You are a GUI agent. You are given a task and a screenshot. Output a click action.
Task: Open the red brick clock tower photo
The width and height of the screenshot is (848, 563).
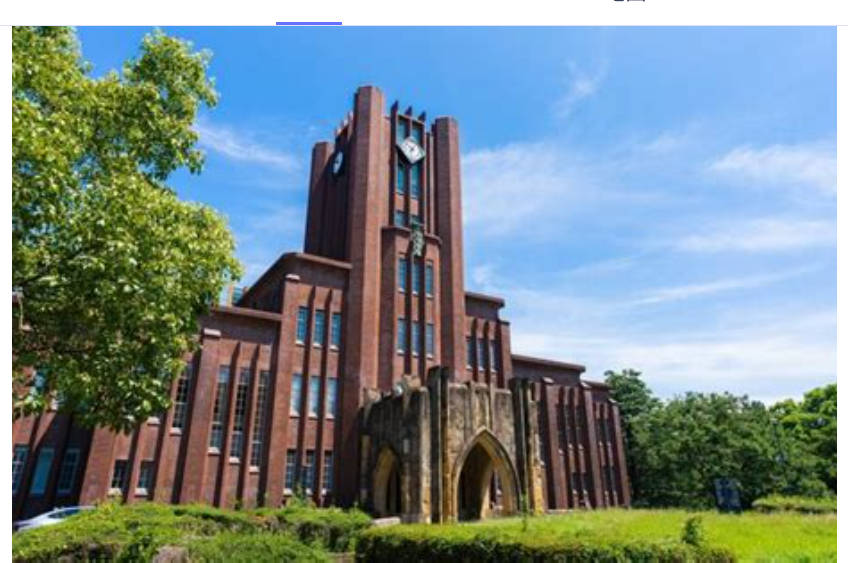coord(424,293)
